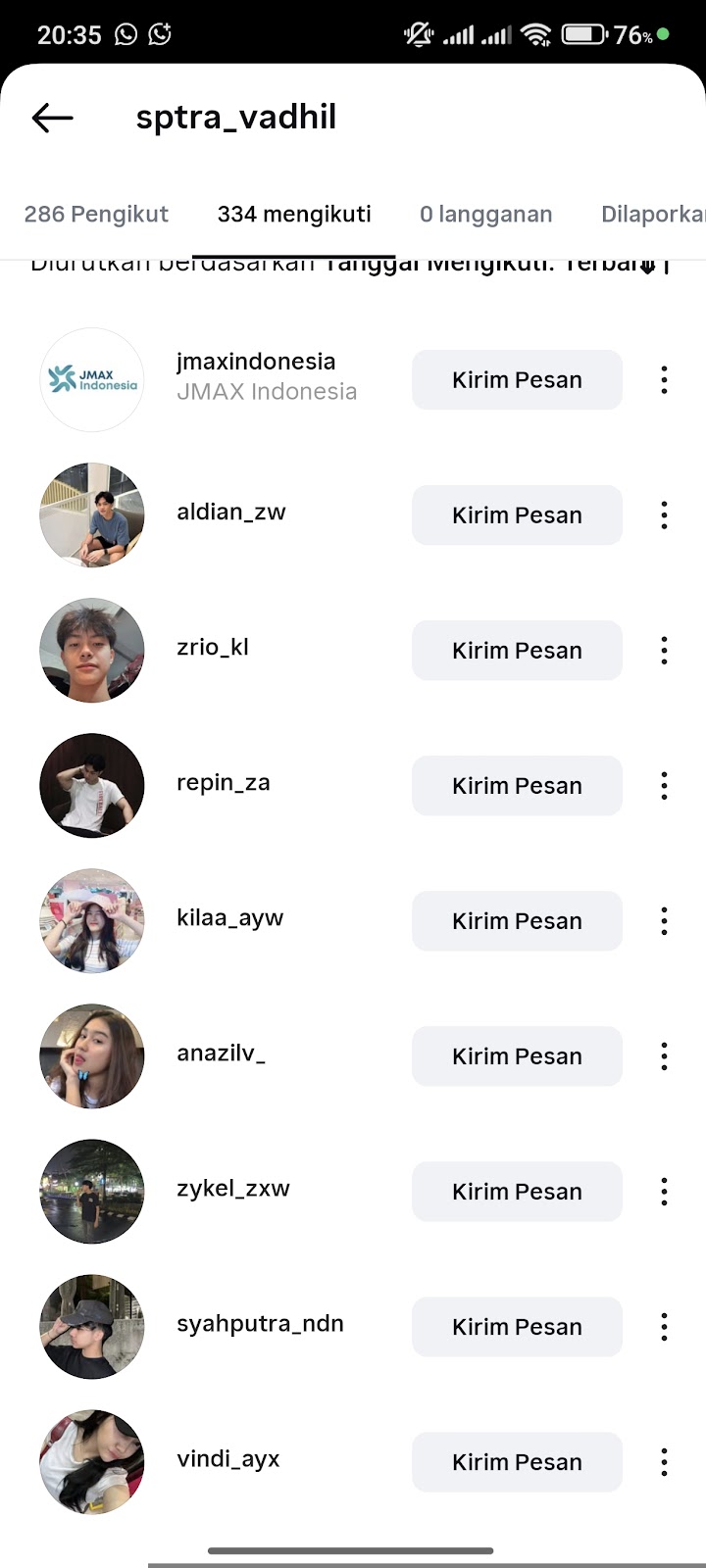The width and height of the screenshot is (706, 1568).
Task: Switch to the 286 Pengikut tab
Action: point(96,214)
